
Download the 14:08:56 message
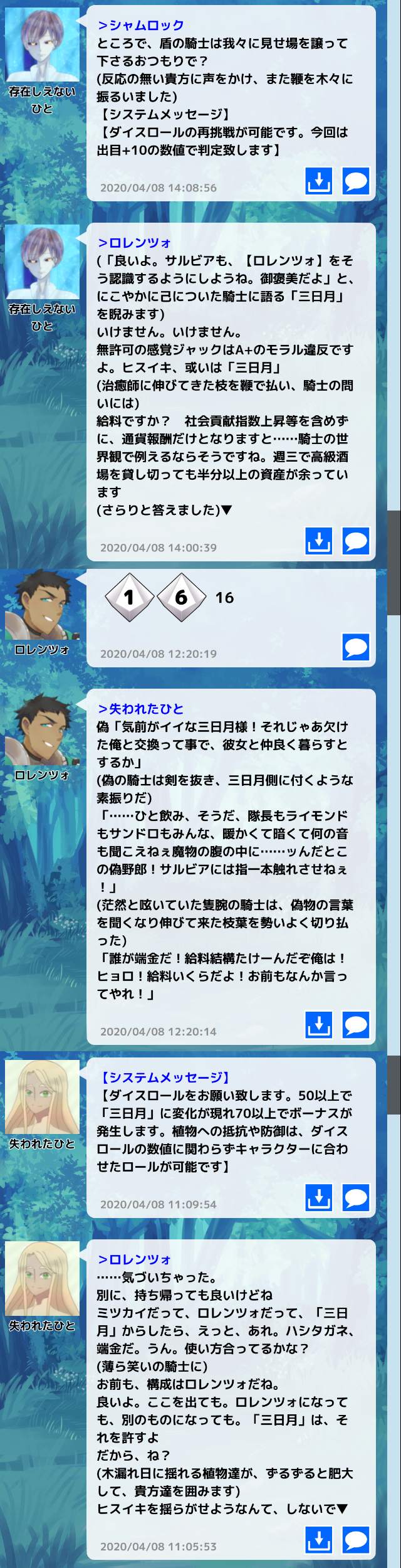click(x=318, y=181)
